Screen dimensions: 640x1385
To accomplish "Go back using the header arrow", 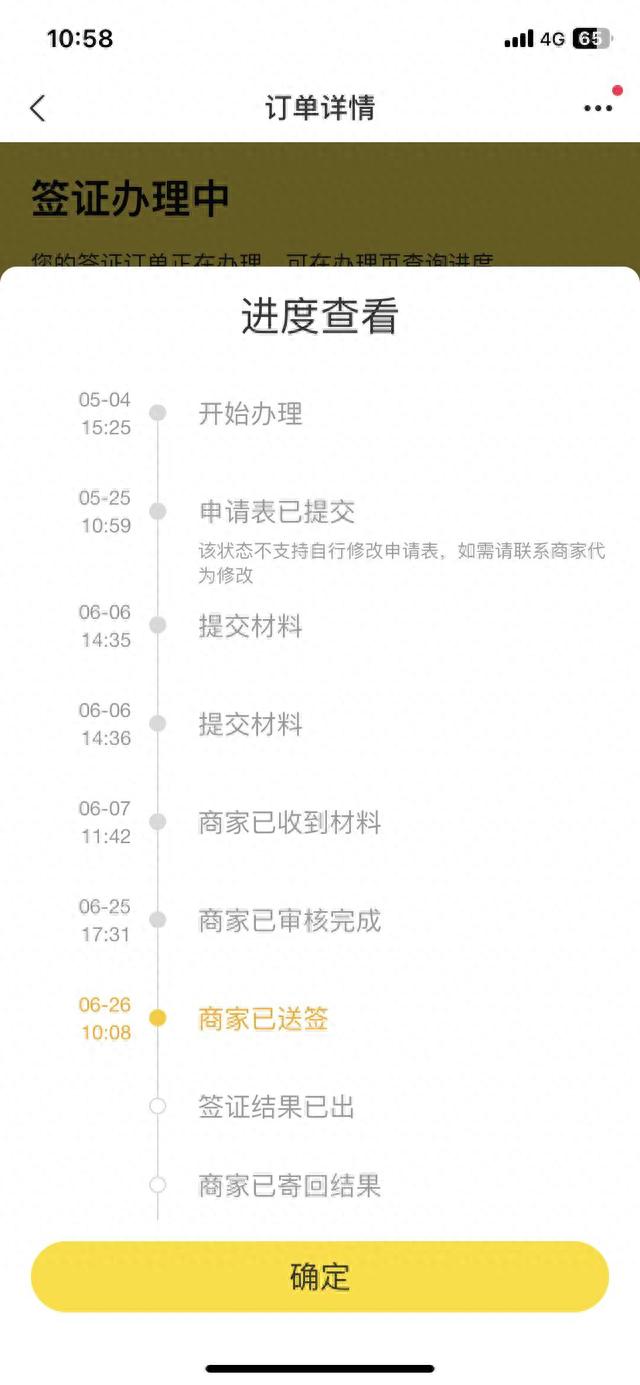I will [x=38, y=108].
